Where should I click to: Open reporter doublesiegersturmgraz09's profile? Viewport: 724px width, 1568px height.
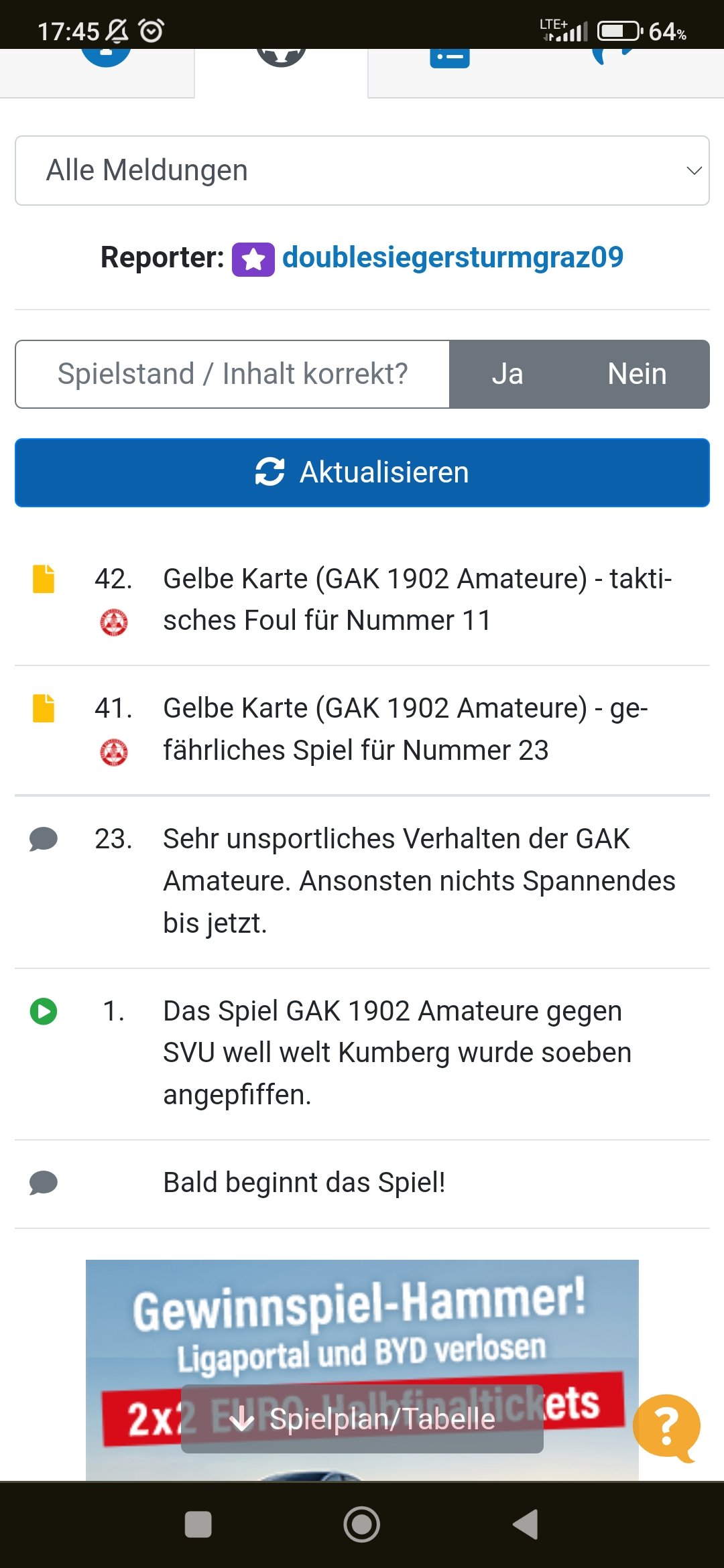[x=452, y=257]
